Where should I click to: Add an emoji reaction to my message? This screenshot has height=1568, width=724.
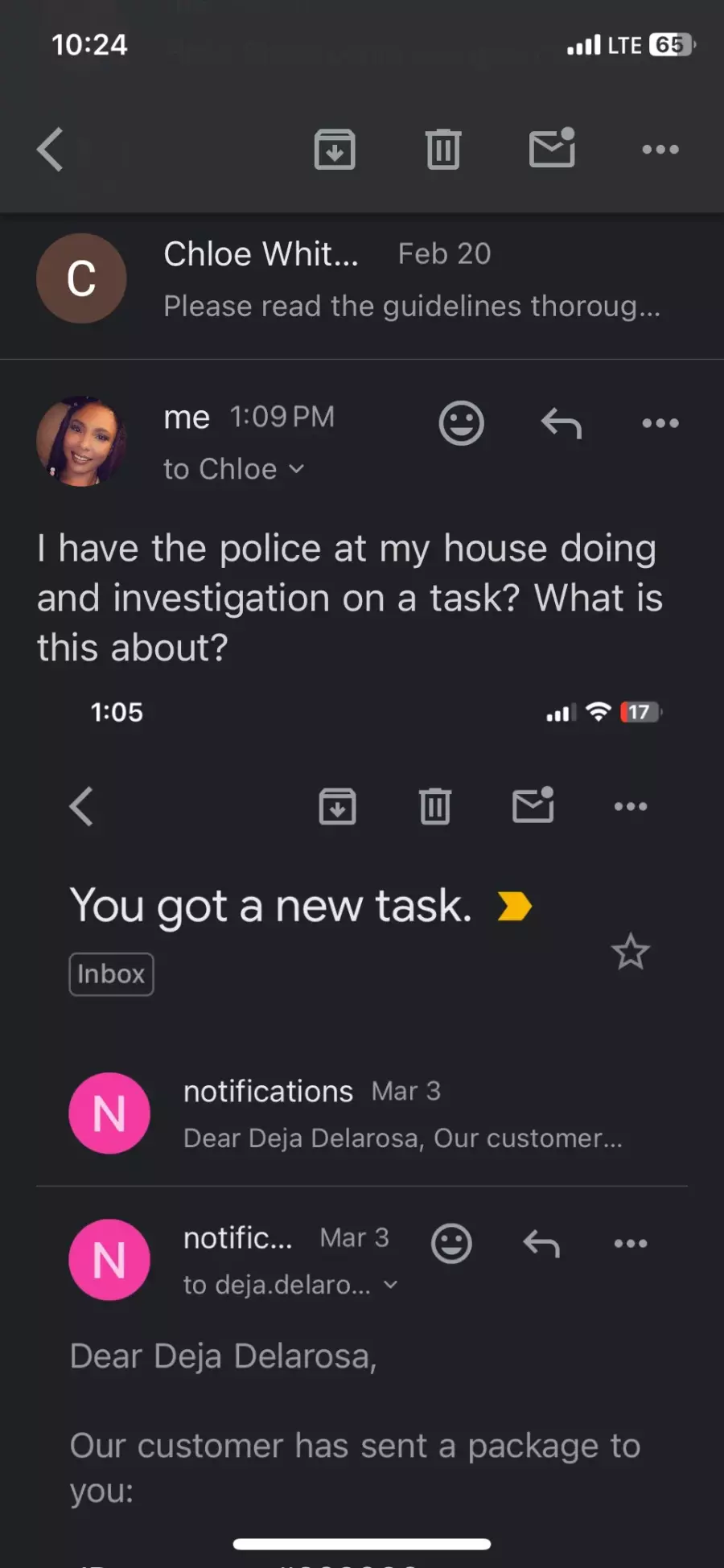(x=461, y=423)
